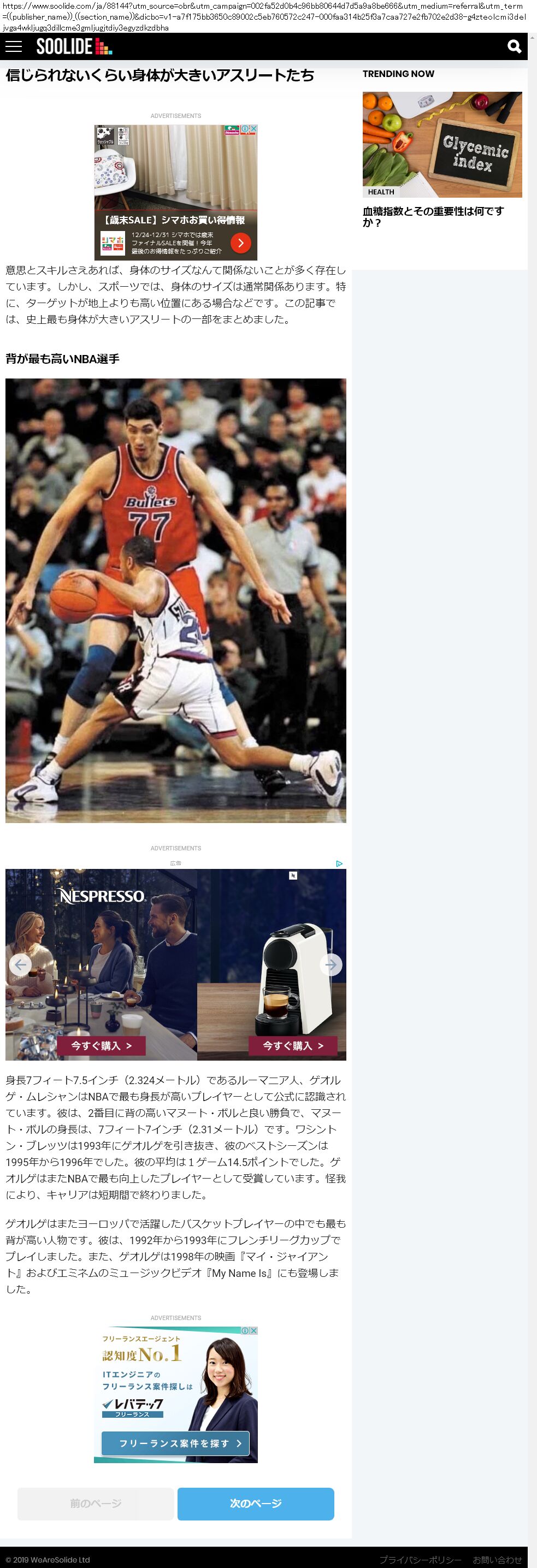Close the Levtech freelance ad
This screenshot has width=537, height=1568.
click(254, 1330)
